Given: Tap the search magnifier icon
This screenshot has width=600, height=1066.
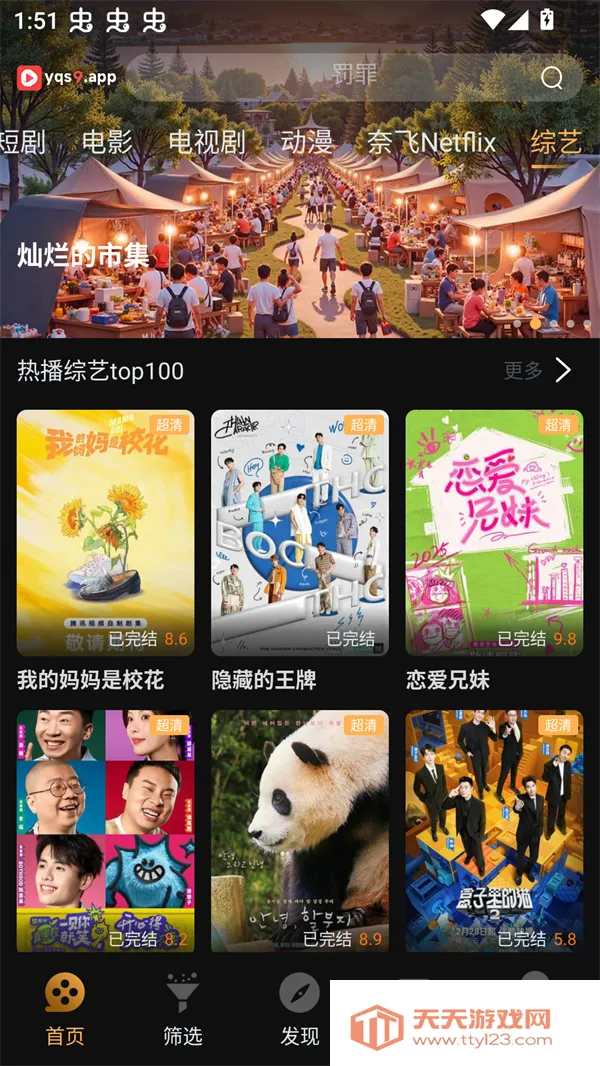Looking at the screenshot, I should (552, 78).
